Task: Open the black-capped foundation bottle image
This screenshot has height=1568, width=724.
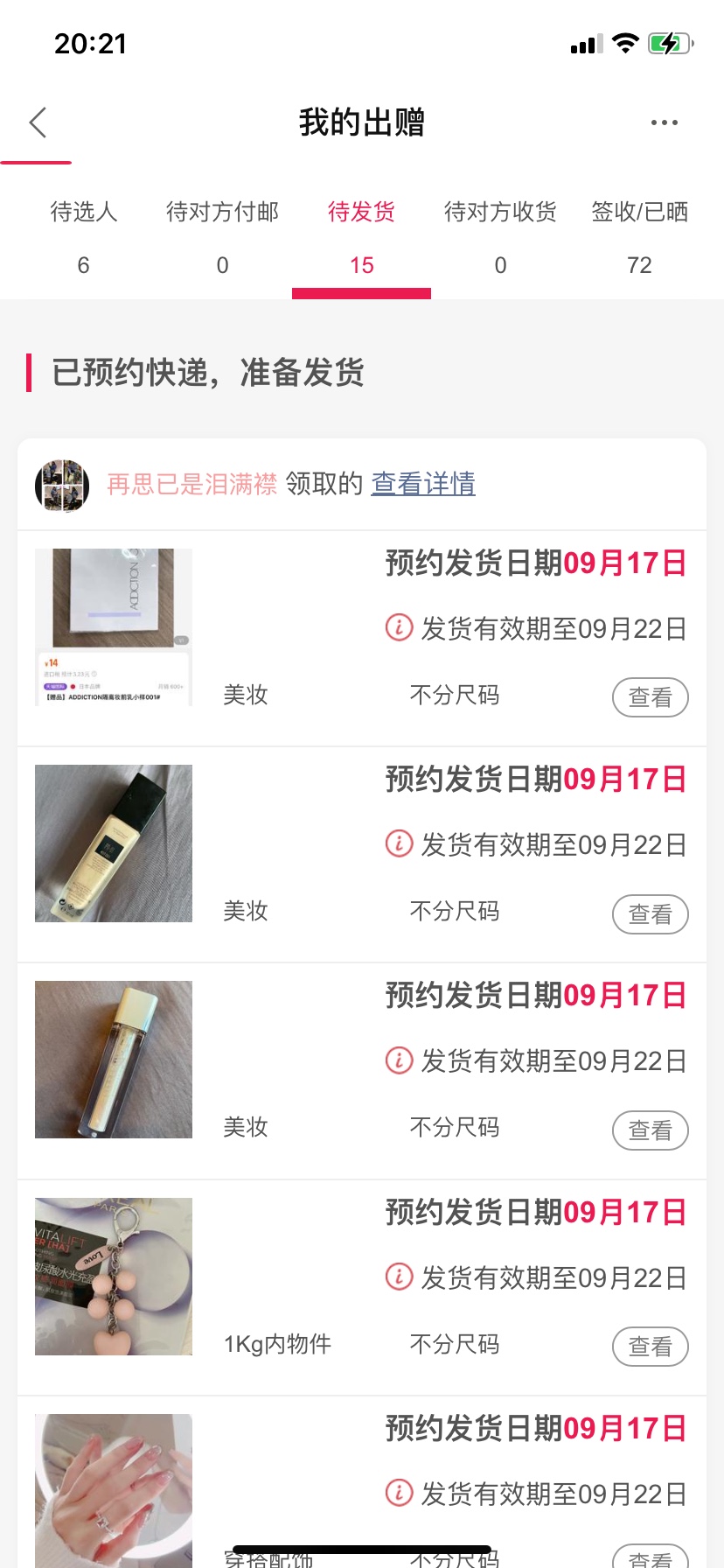Action: pyautogui.click(x=114, y=843)
